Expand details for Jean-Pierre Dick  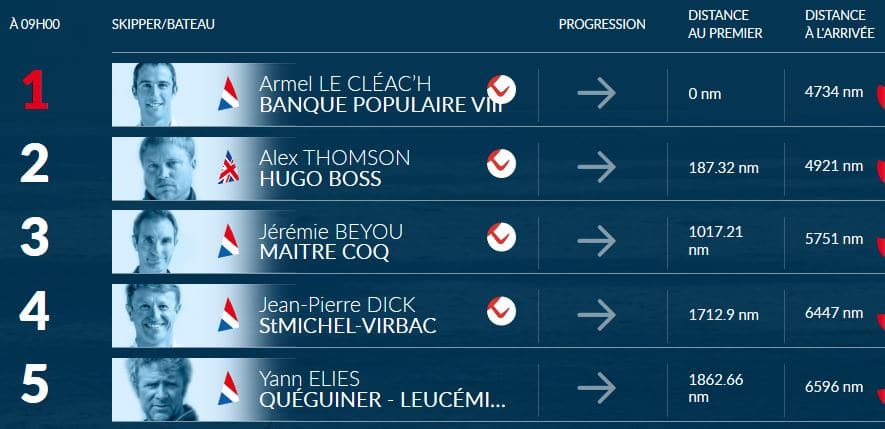pos(501,311)
